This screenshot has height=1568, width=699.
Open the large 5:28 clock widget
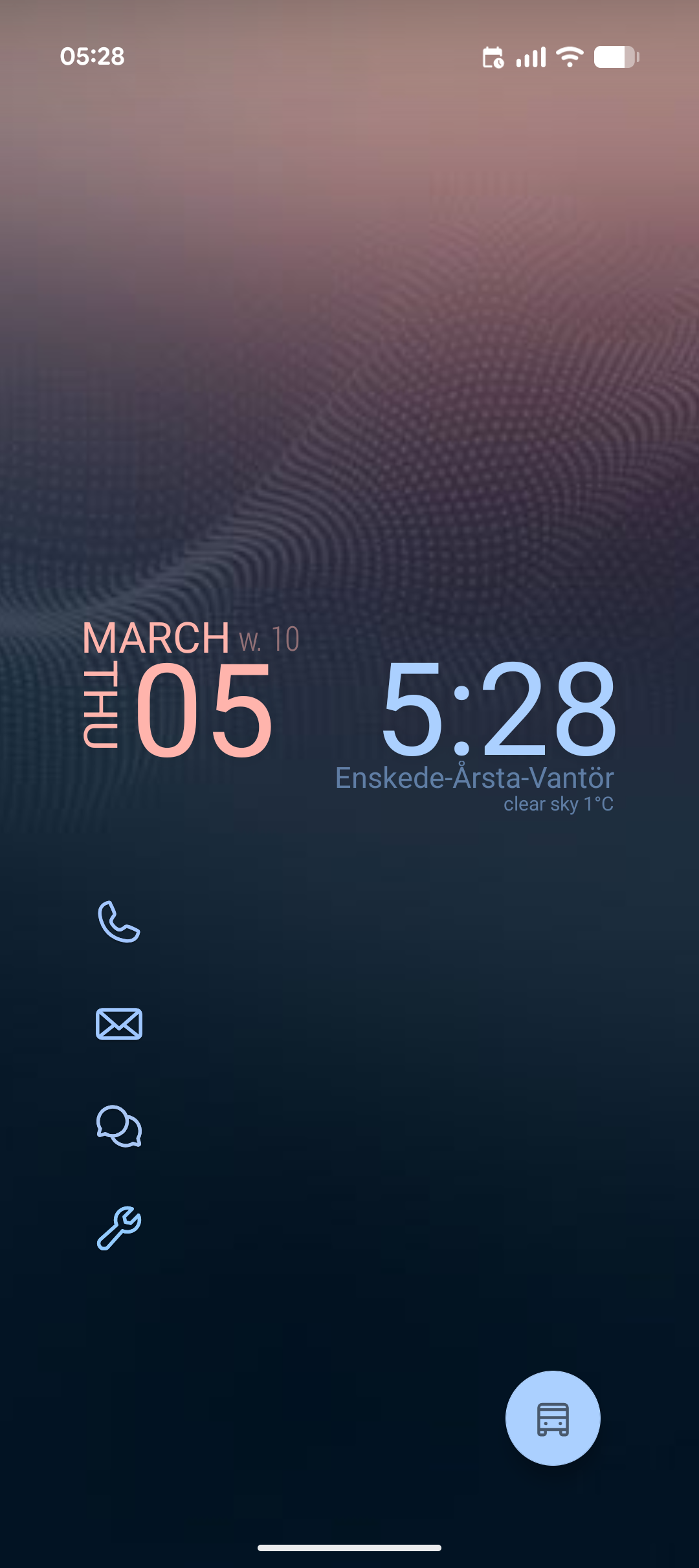(x=498, y=709)
